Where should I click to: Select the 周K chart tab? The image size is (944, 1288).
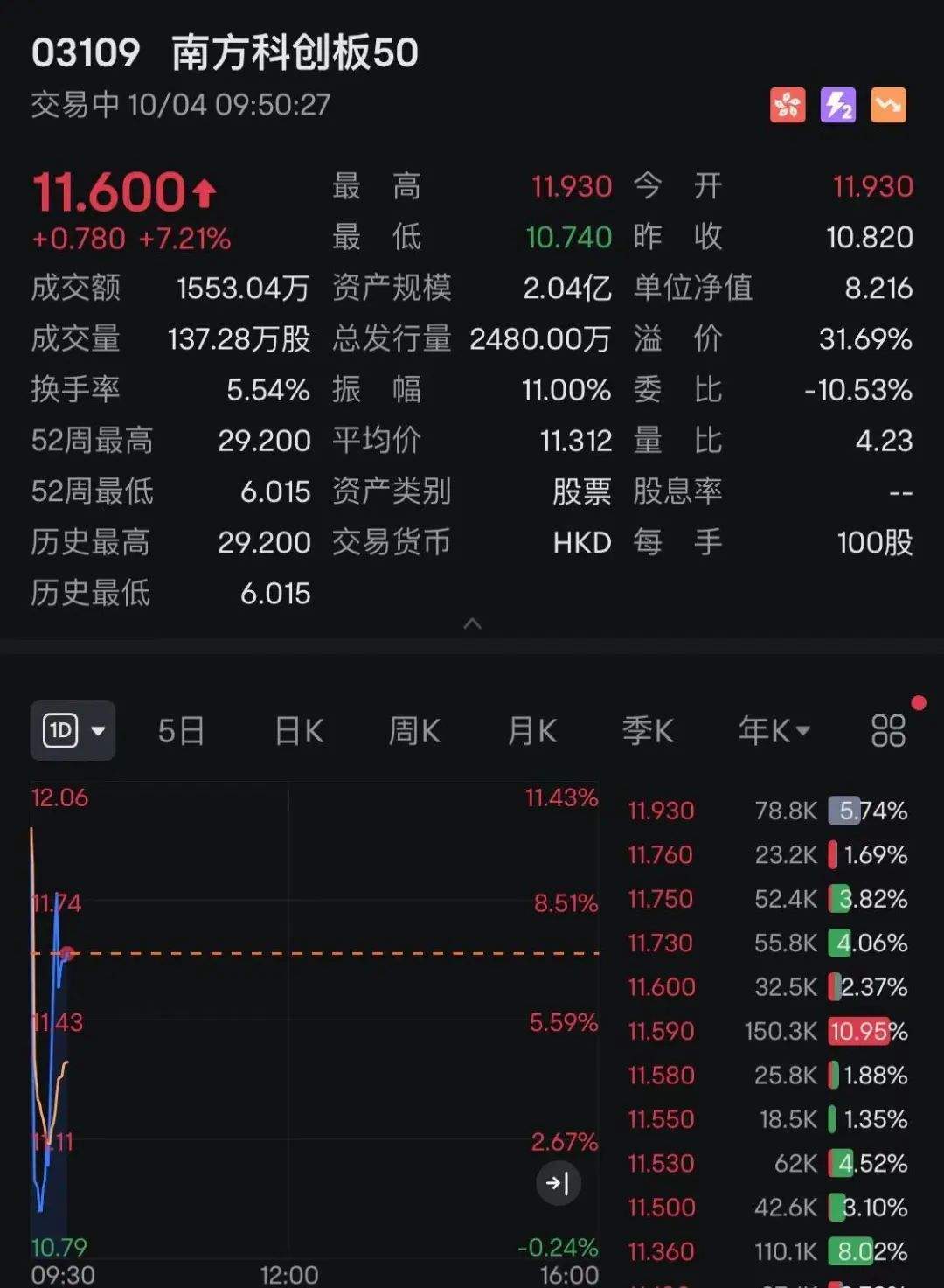414,731
